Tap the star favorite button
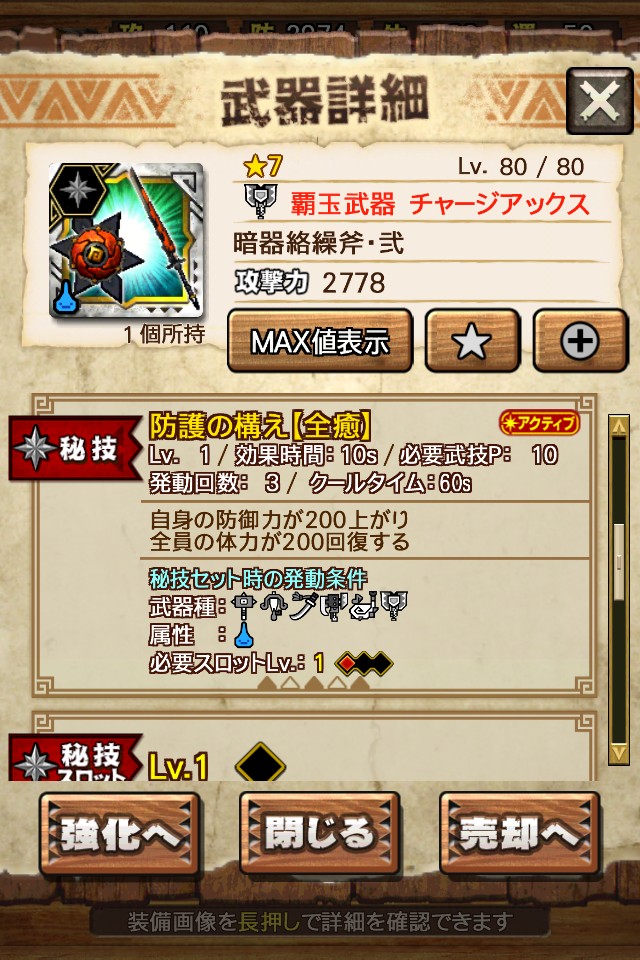Screen dimensions: 640x960 [x=472, y=341]
